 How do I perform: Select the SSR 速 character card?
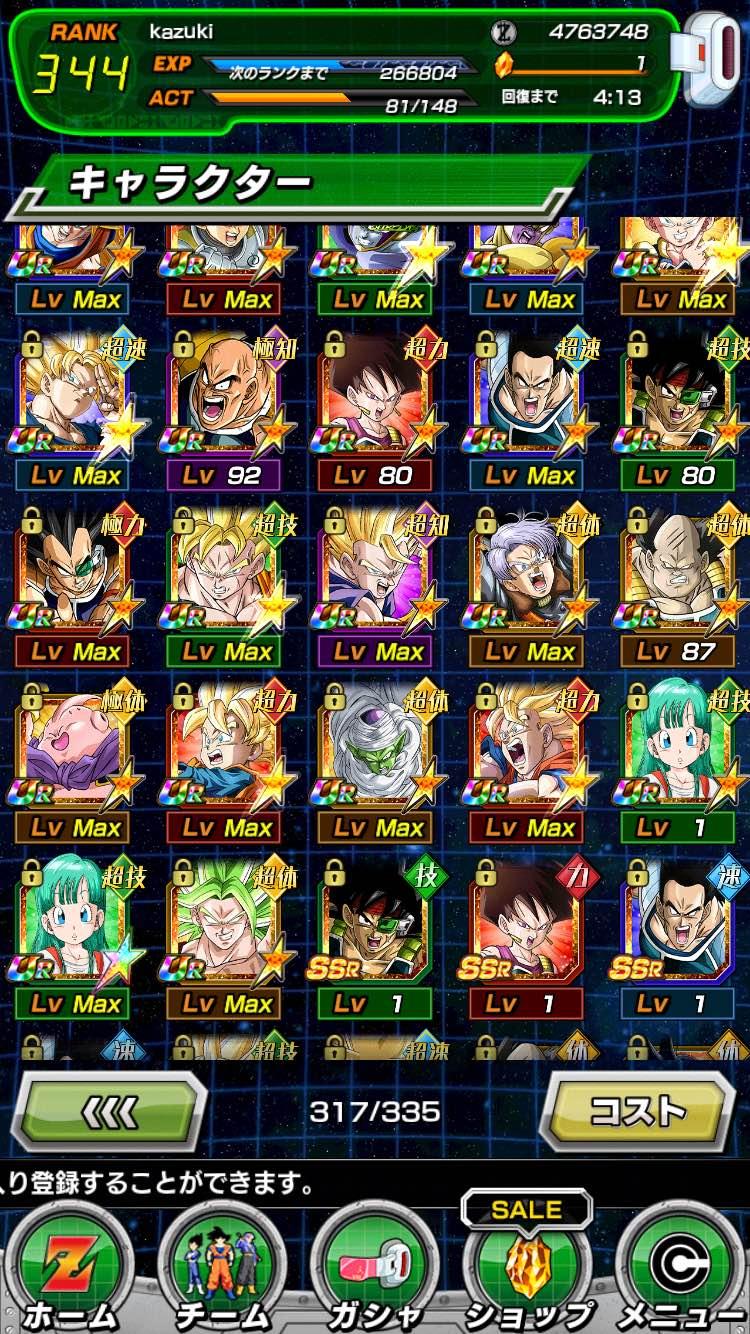coord(680,920)
